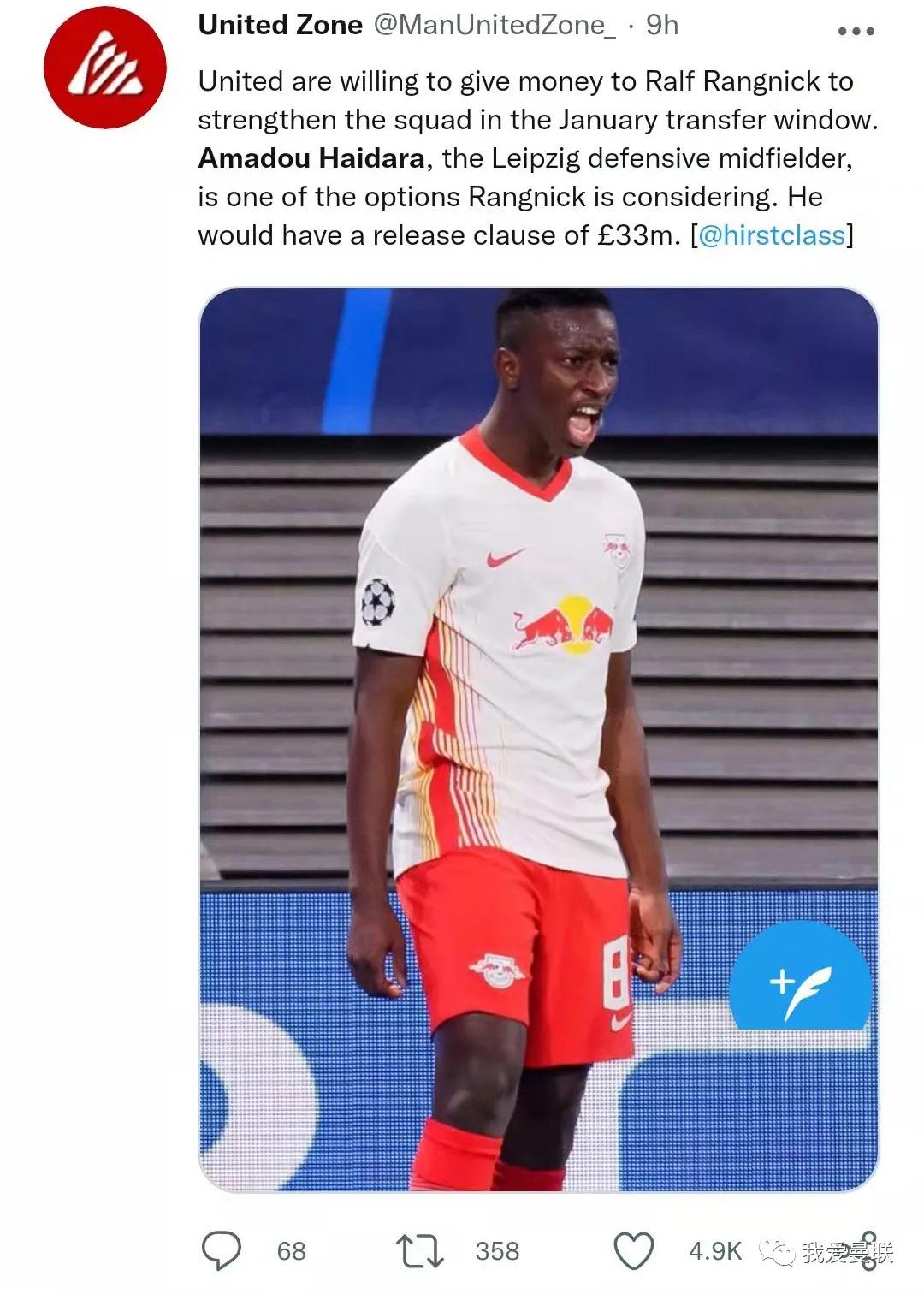This screenshot has height=1294, width=924.
Task: Open the @ManUnitedZone_ handle
Action: click(495, 25)
